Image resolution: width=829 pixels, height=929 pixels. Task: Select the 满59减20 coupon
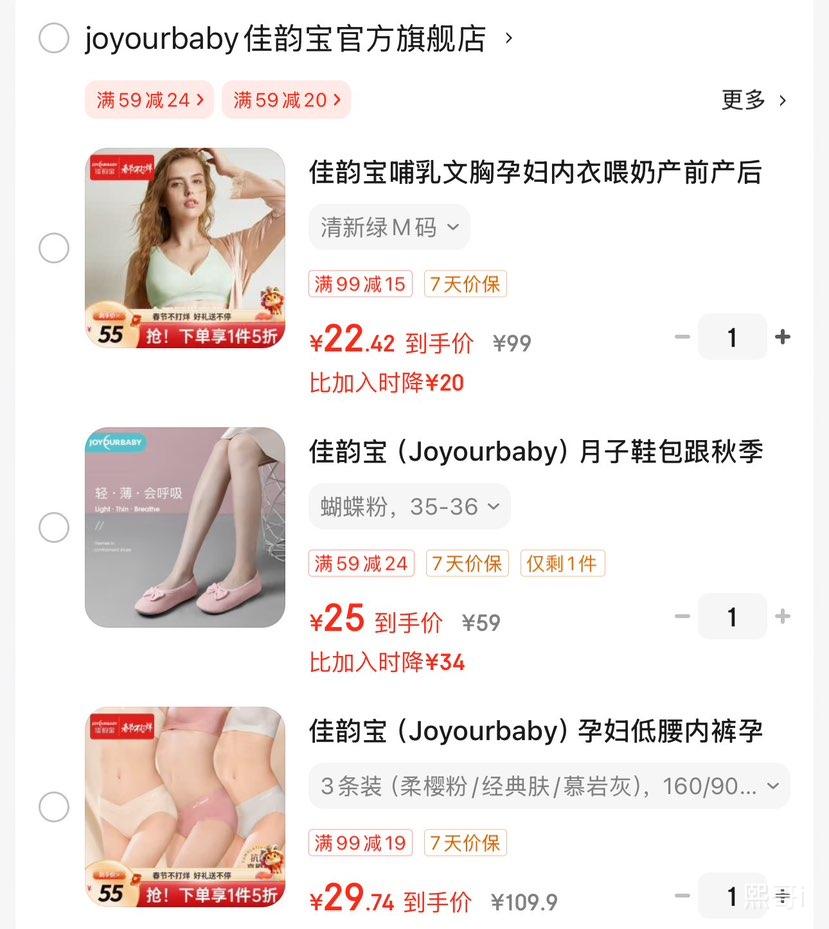pyautogui.click(x=286, y=100)
